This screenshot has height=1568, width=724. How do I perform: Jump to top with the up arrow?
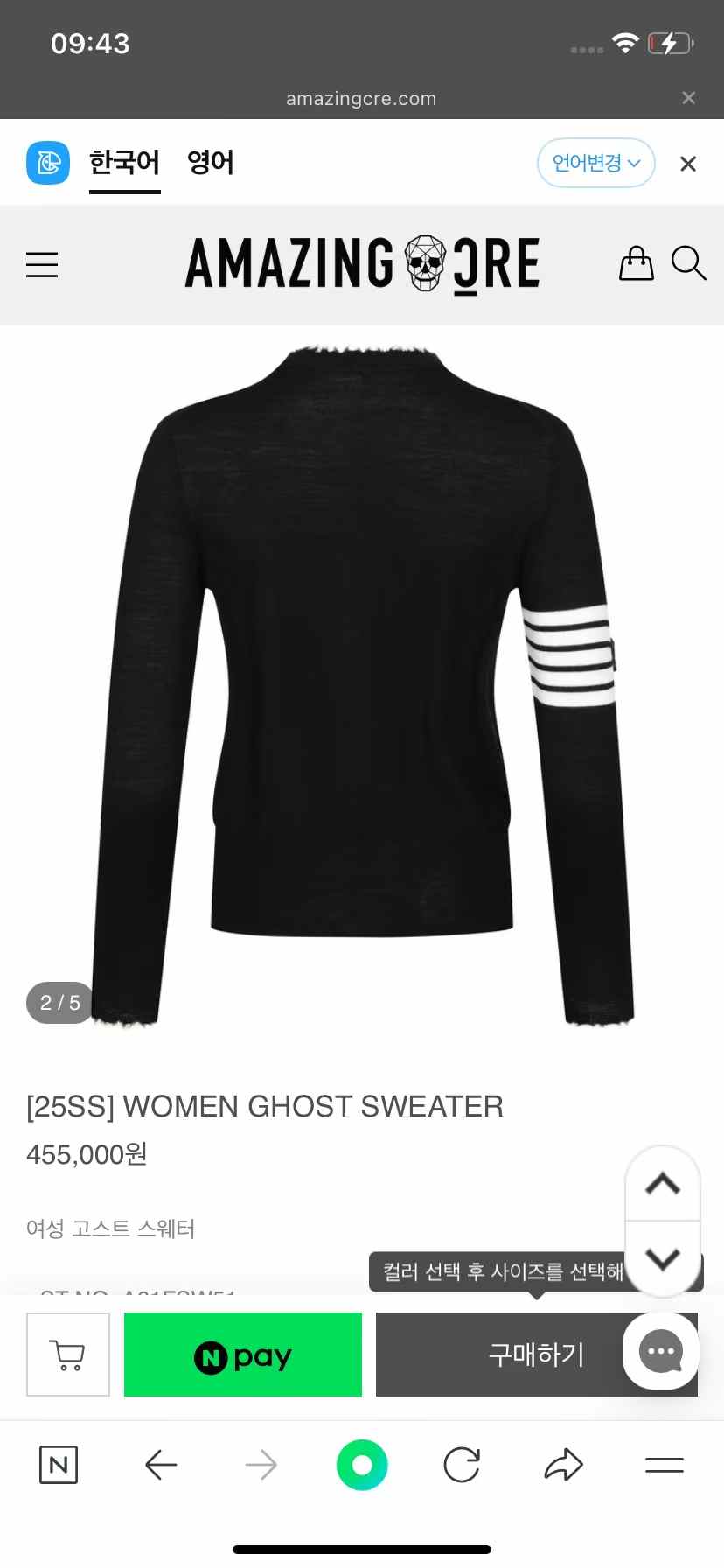click(663, 1184)
